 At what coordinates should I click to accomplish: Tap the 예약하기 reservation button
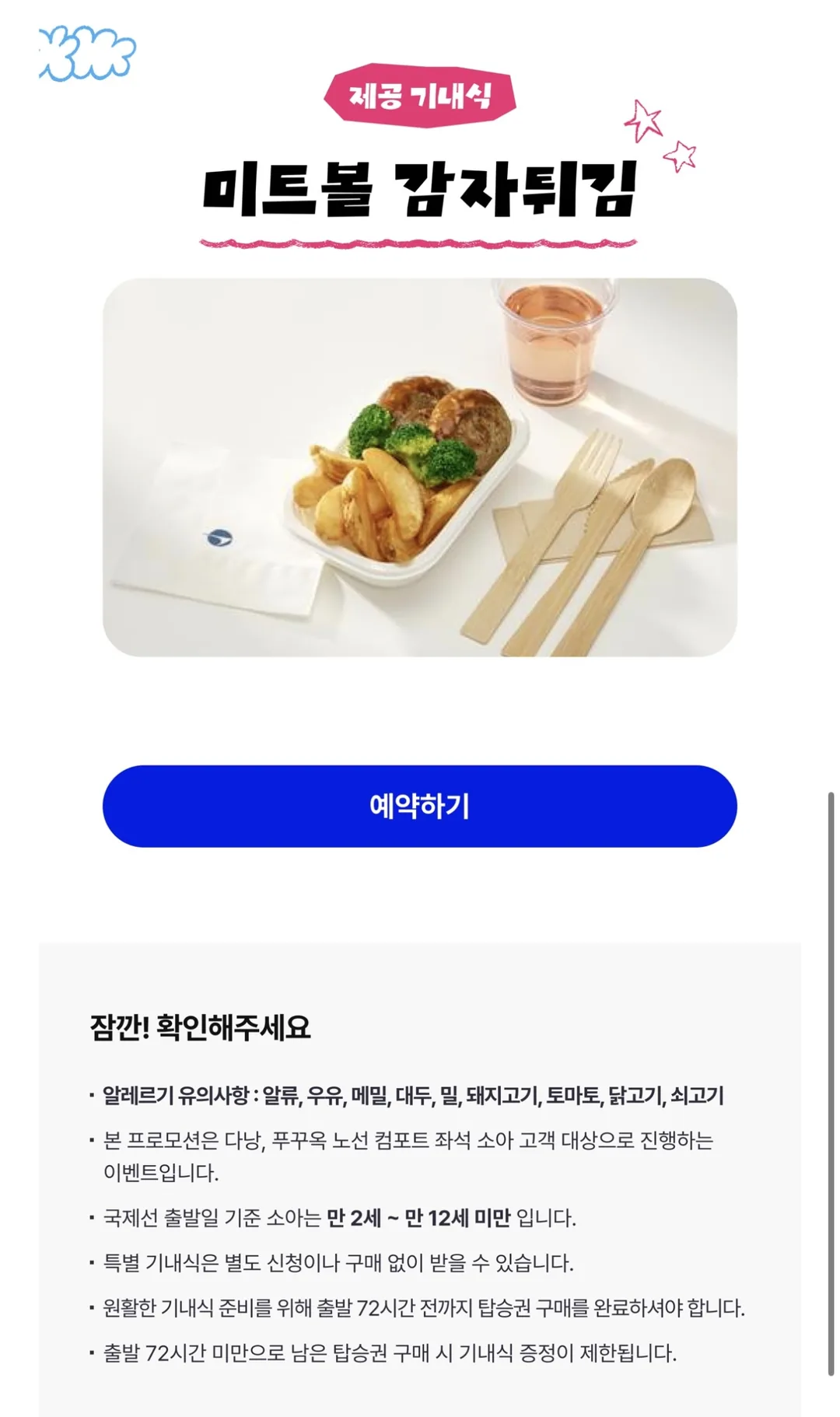coord(419,806)
